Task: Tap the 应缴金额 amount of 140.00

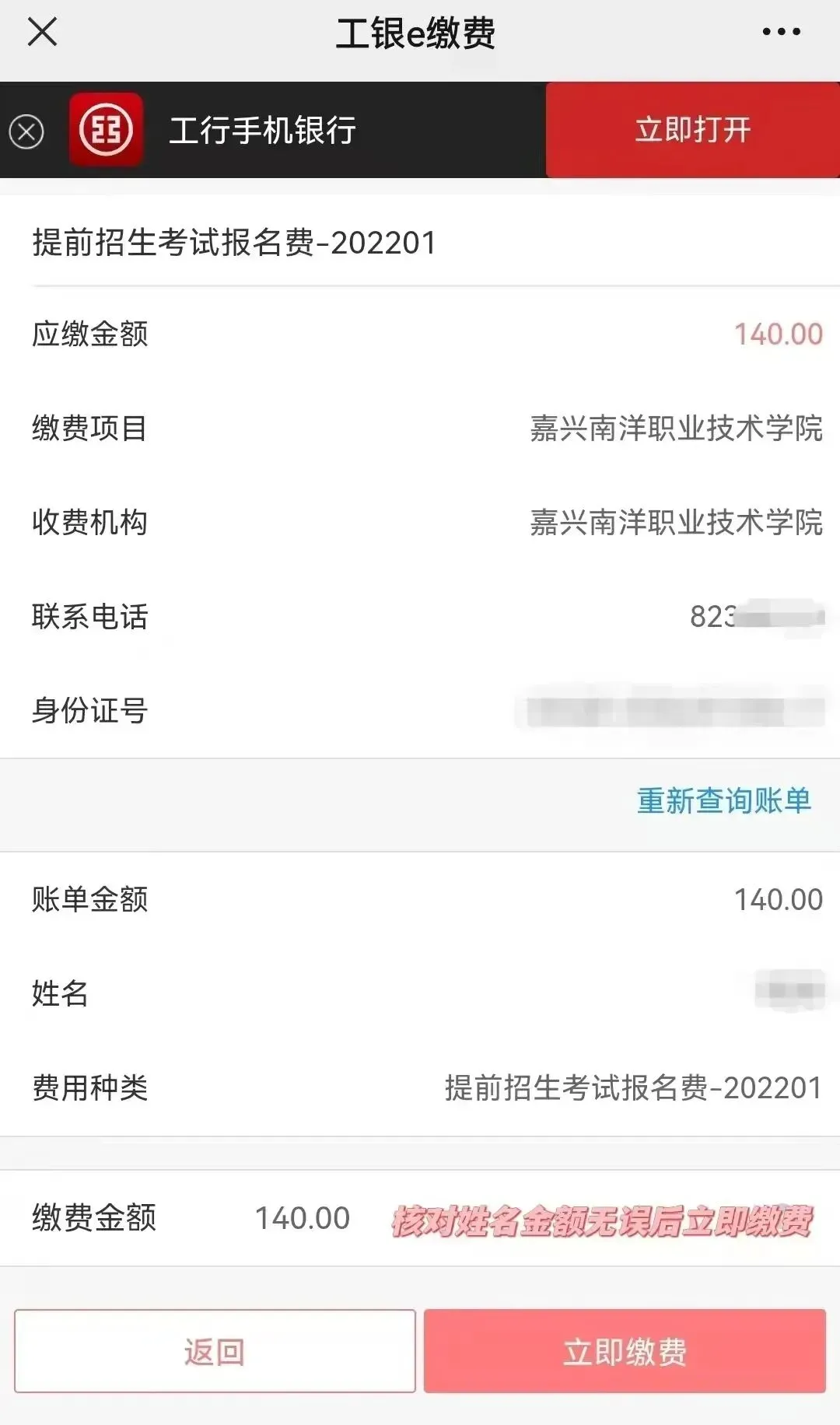Action: pyautogui.click(x=776, y=333)
